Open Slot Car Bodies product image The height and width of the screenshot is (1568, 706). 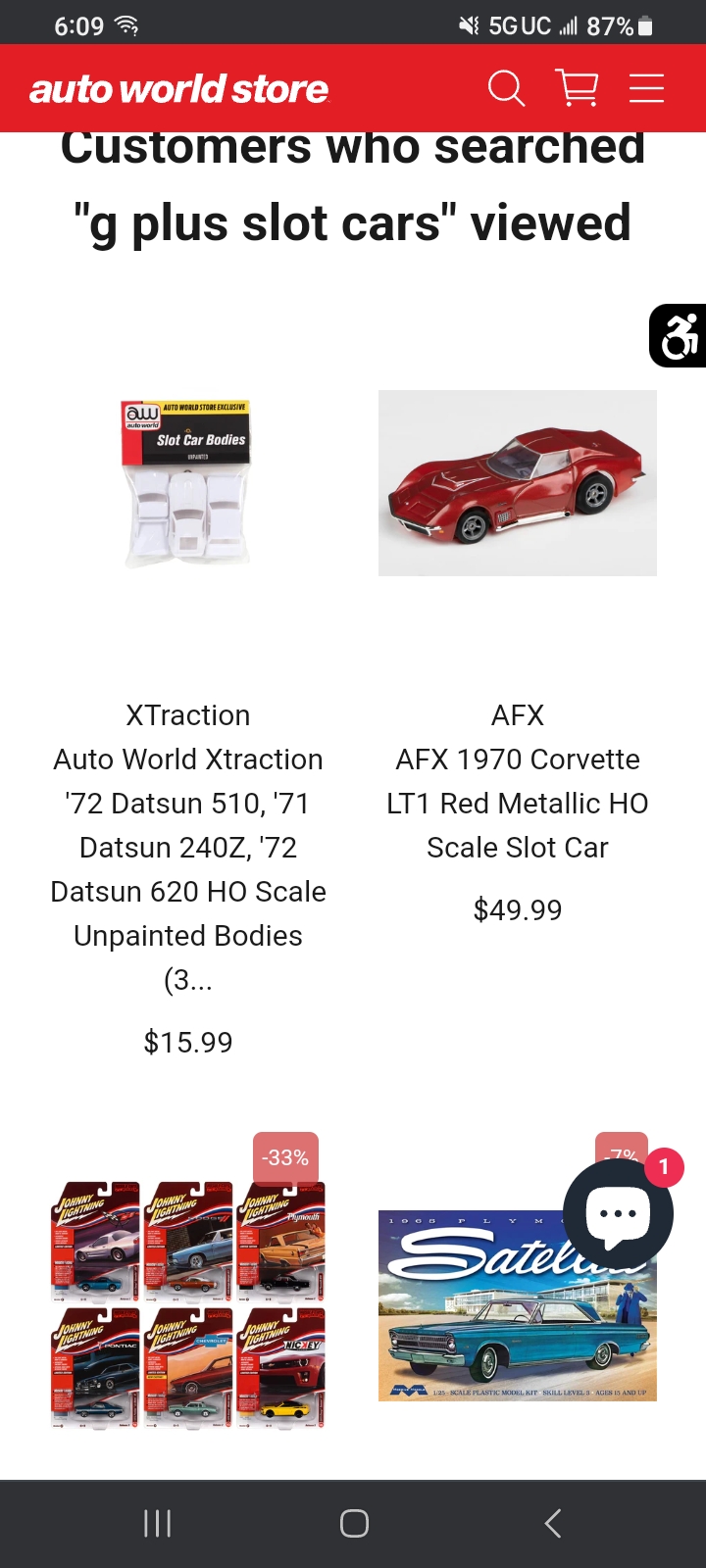point(187,483)
